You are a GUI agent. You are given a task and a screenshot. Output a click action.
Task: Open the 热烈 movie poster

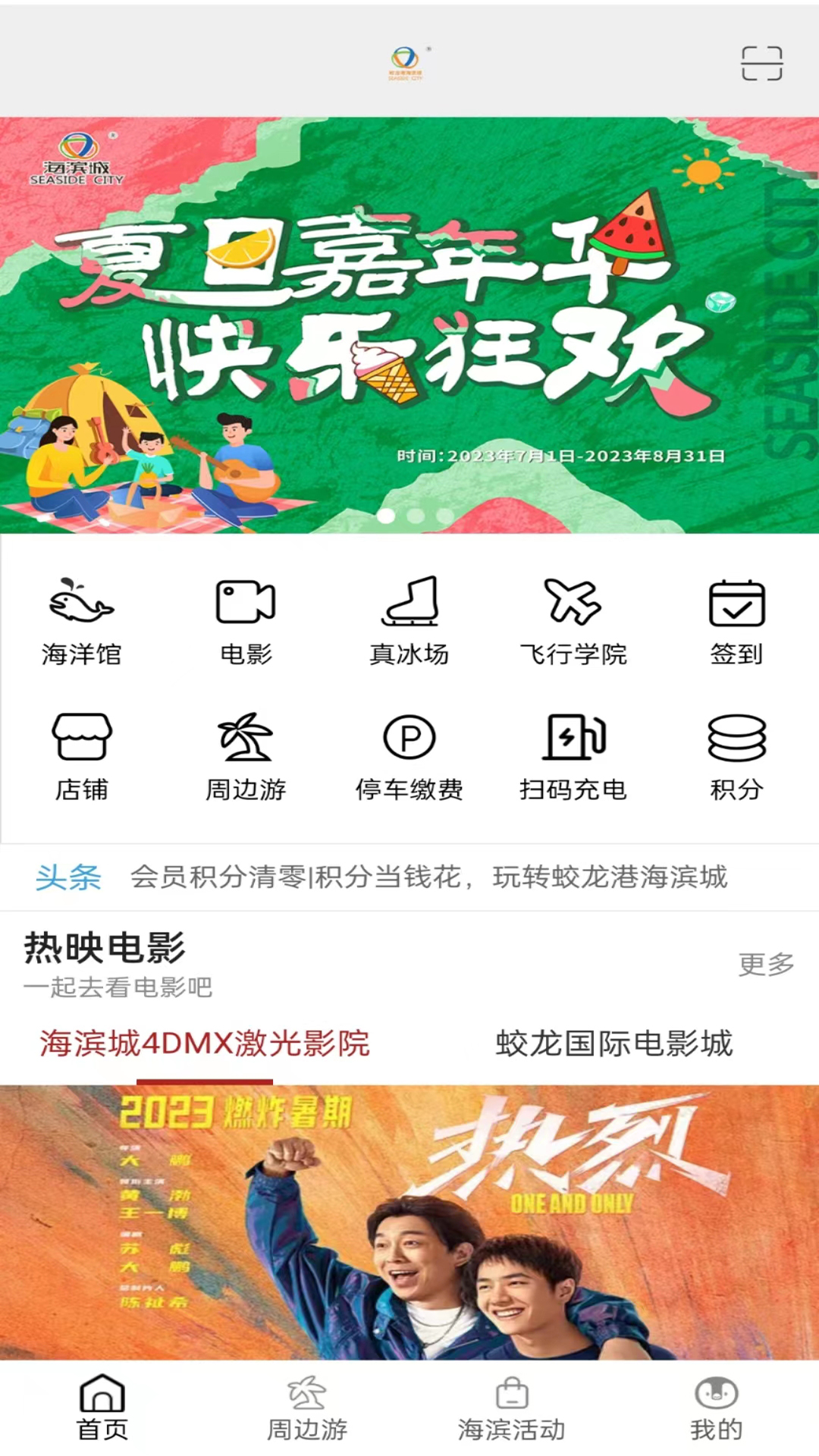pos(409,1222)
